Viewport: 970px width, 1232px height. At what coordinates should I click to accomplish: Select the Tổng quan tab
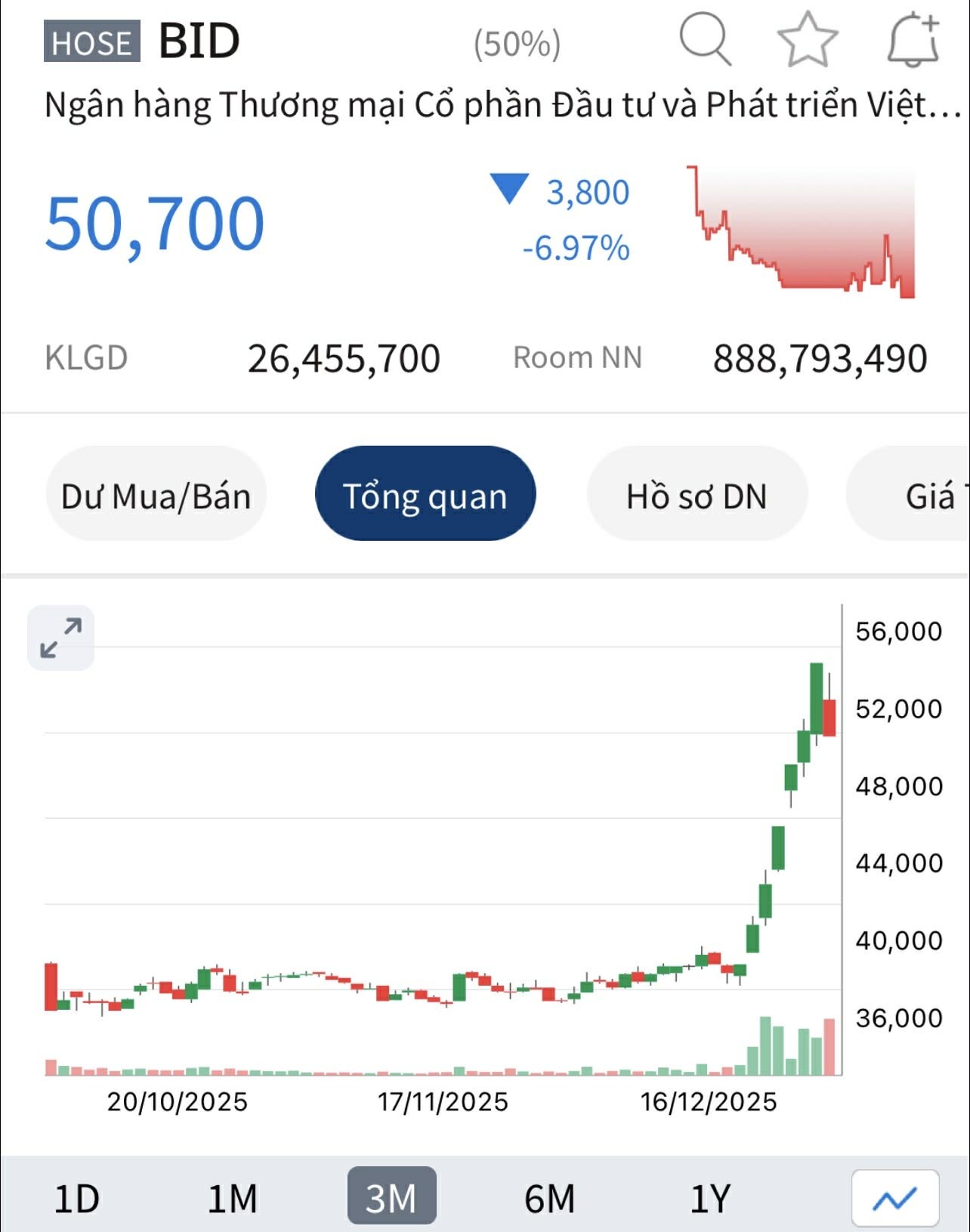425,495
